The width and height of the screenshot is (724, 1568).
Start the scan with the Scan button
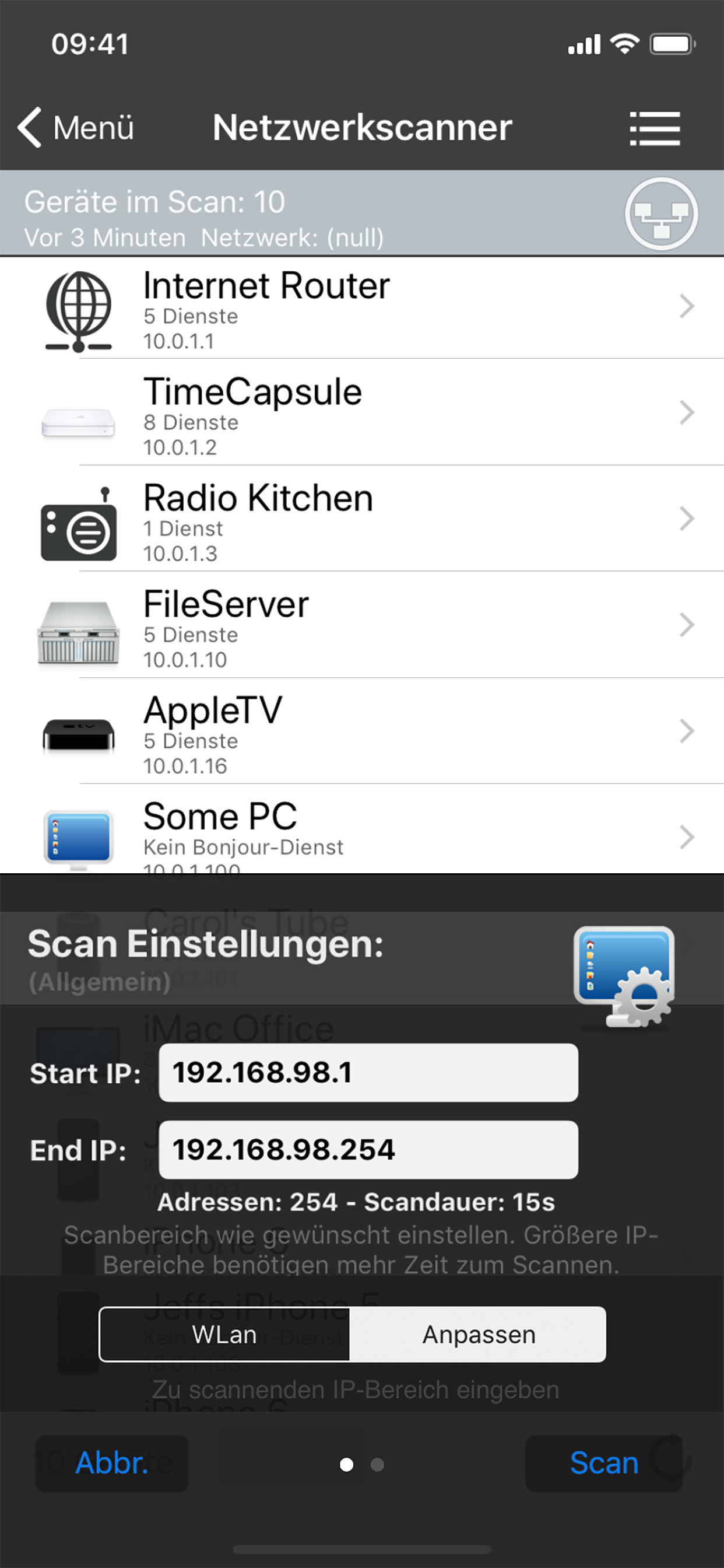click(x=603, y=1462)
